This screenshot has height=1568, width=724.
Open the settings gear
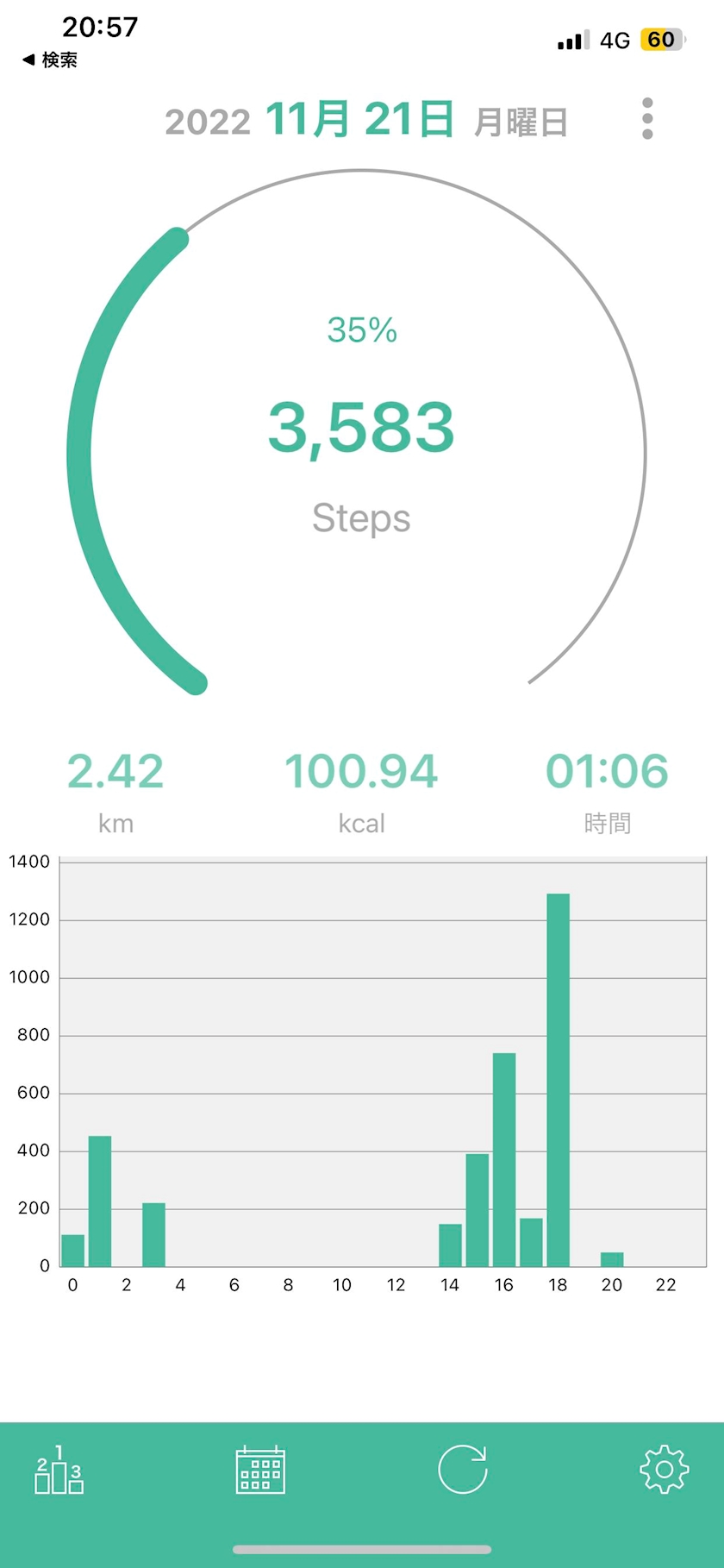pos(664,1470)
